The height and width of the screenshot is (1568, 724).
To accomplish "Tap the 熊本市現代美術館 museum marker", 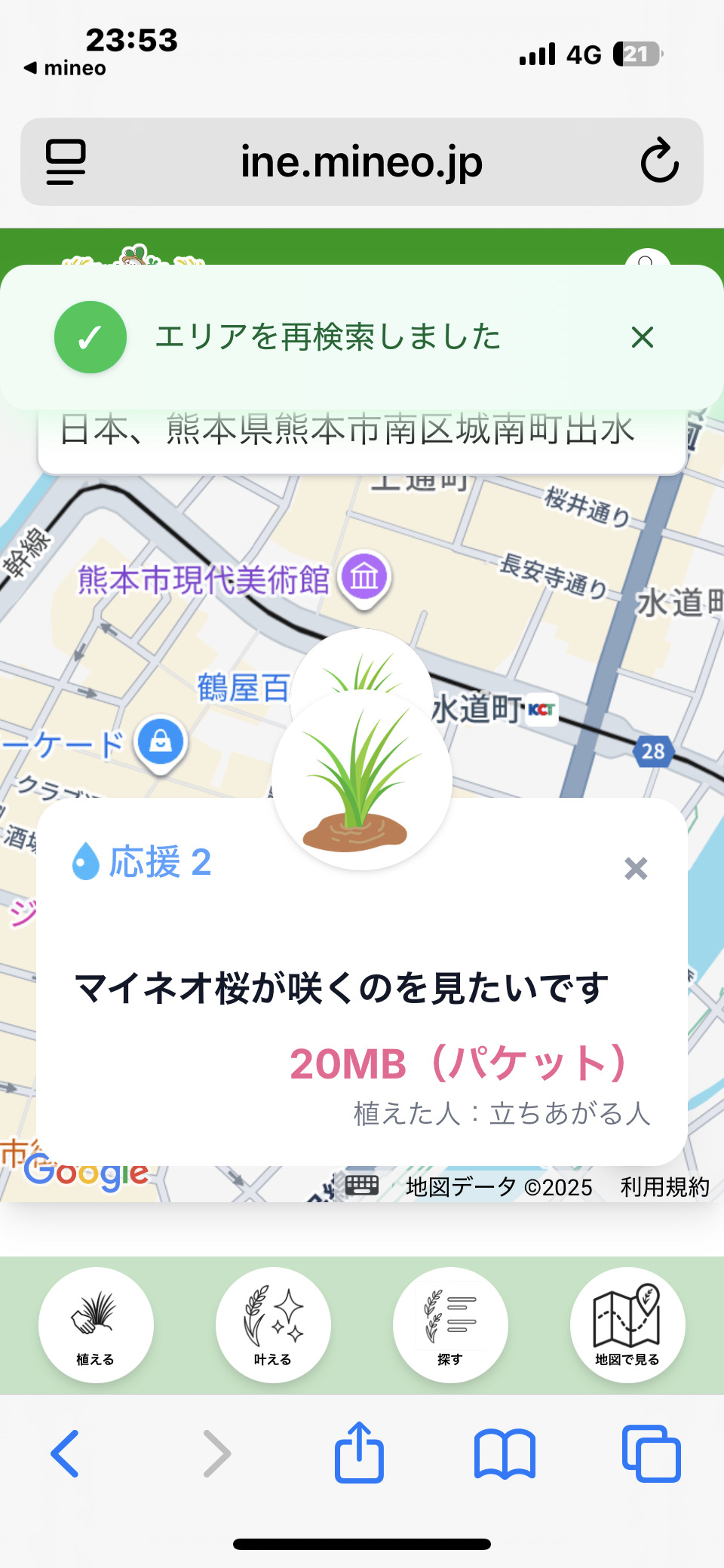I will click(365, 578).
